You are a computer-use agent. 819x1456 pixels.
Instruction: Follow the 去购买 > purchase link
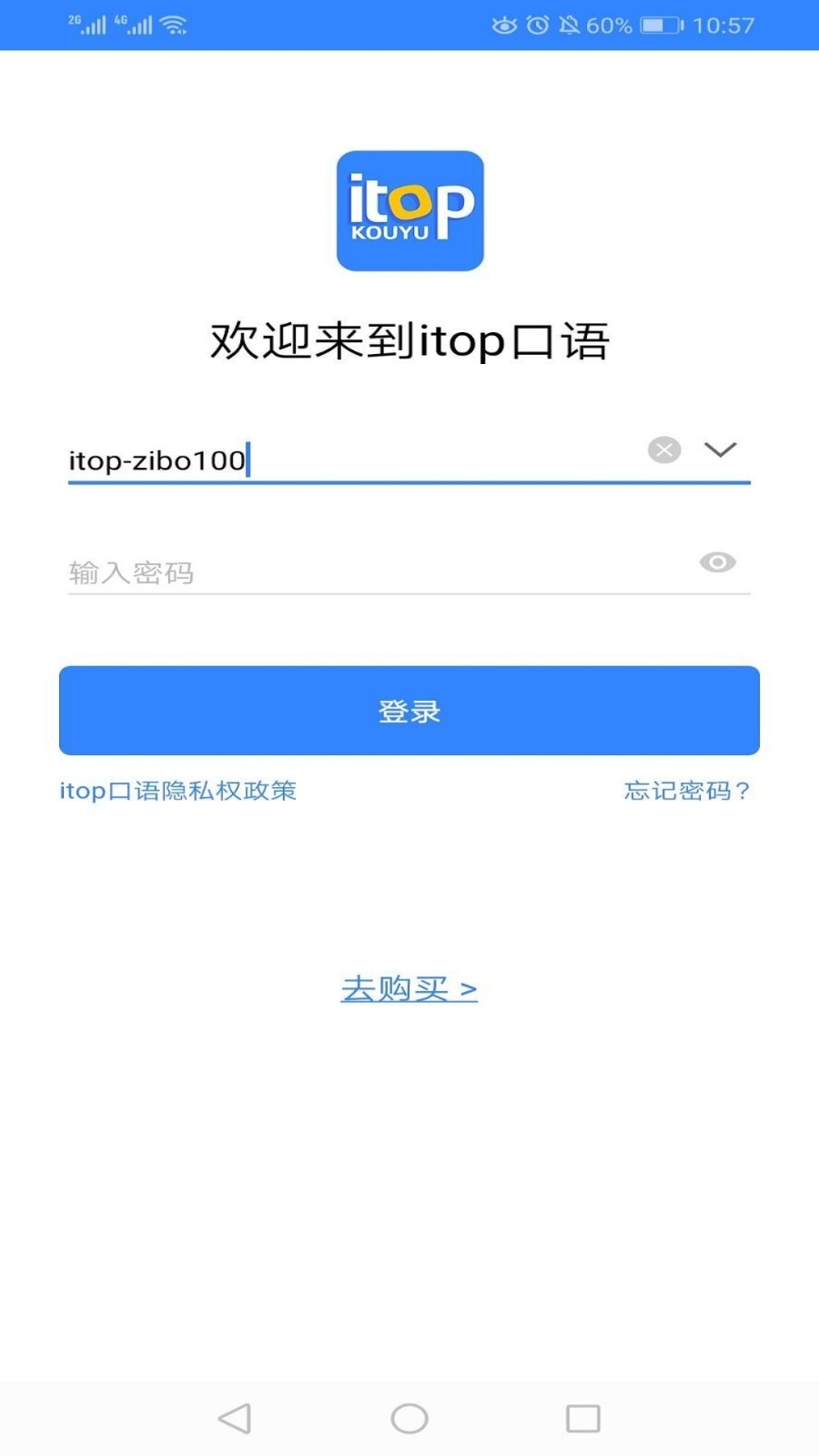click(x=409, y=988)
